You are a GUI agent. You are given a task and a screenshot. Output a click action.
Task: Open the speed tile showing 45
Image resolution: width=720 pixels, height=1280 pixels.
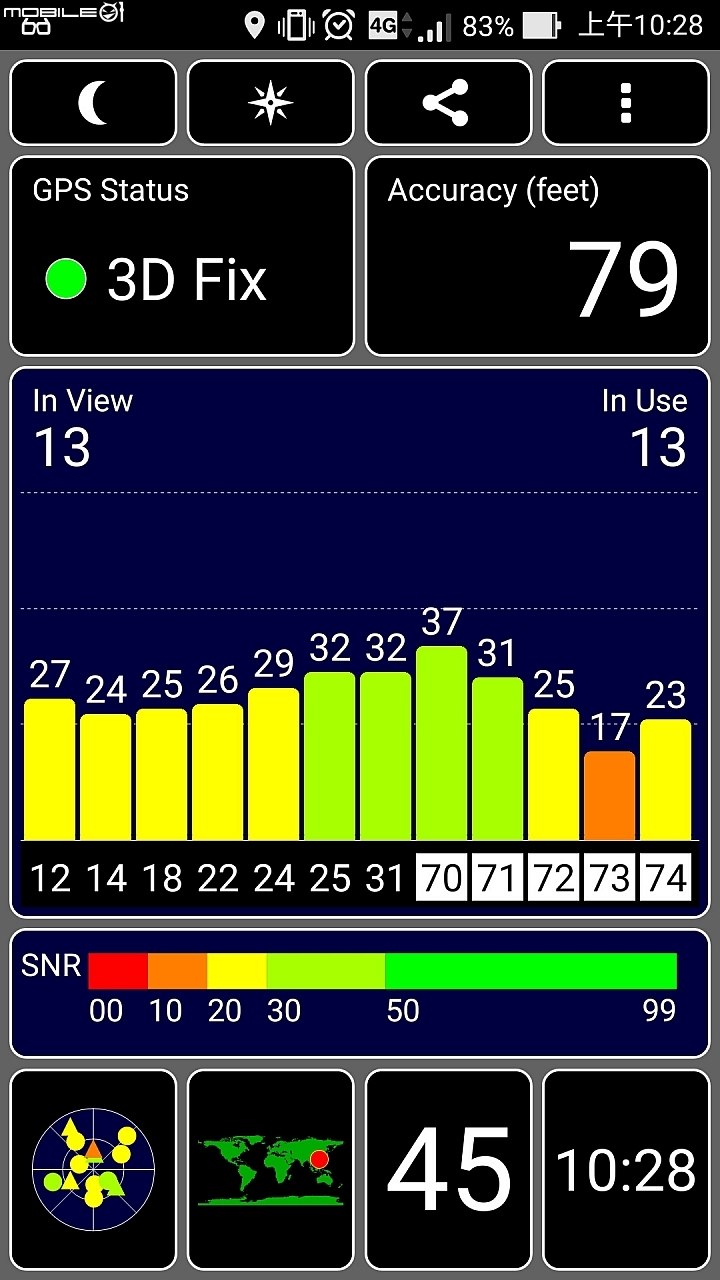[x=448, y=1167]
